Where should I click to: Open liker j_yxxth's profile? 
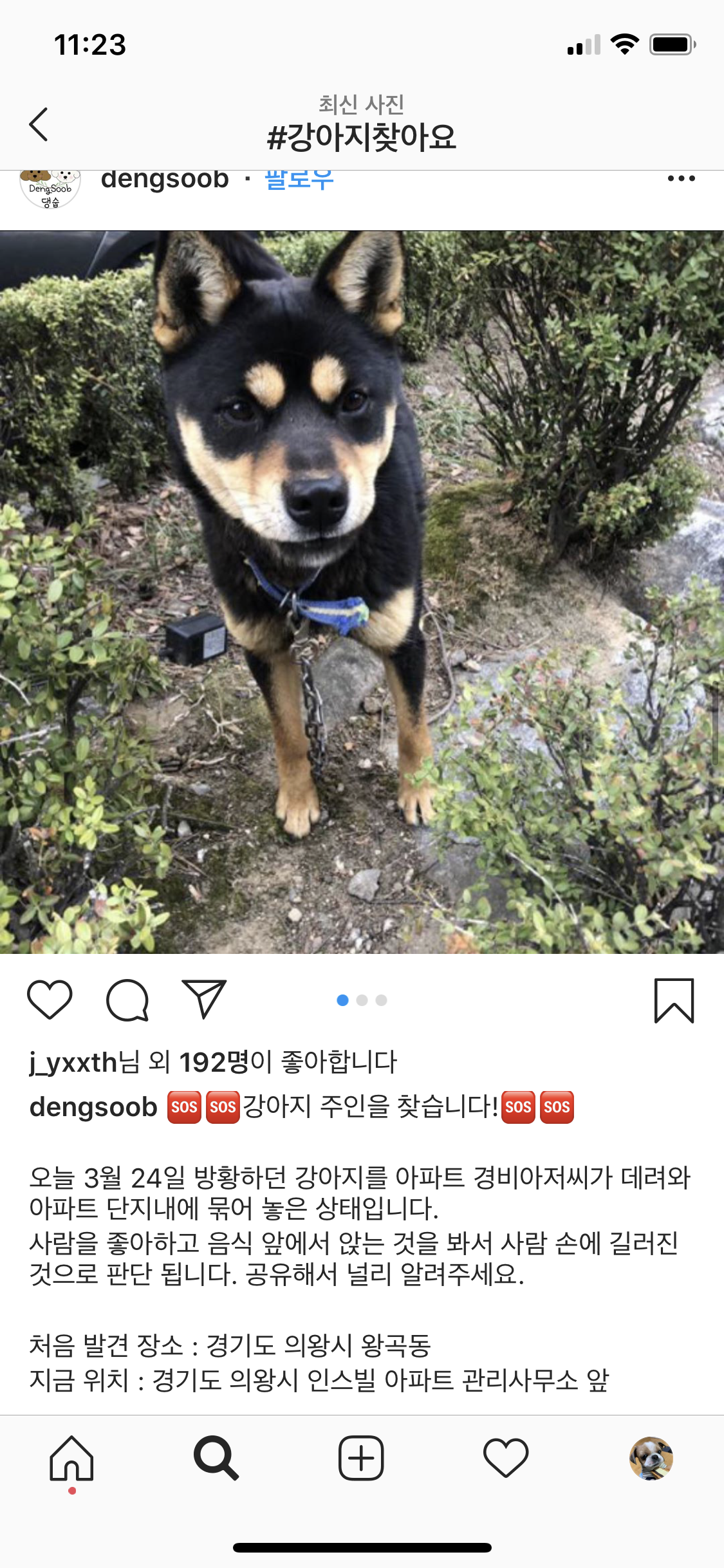click(73, 1062)
